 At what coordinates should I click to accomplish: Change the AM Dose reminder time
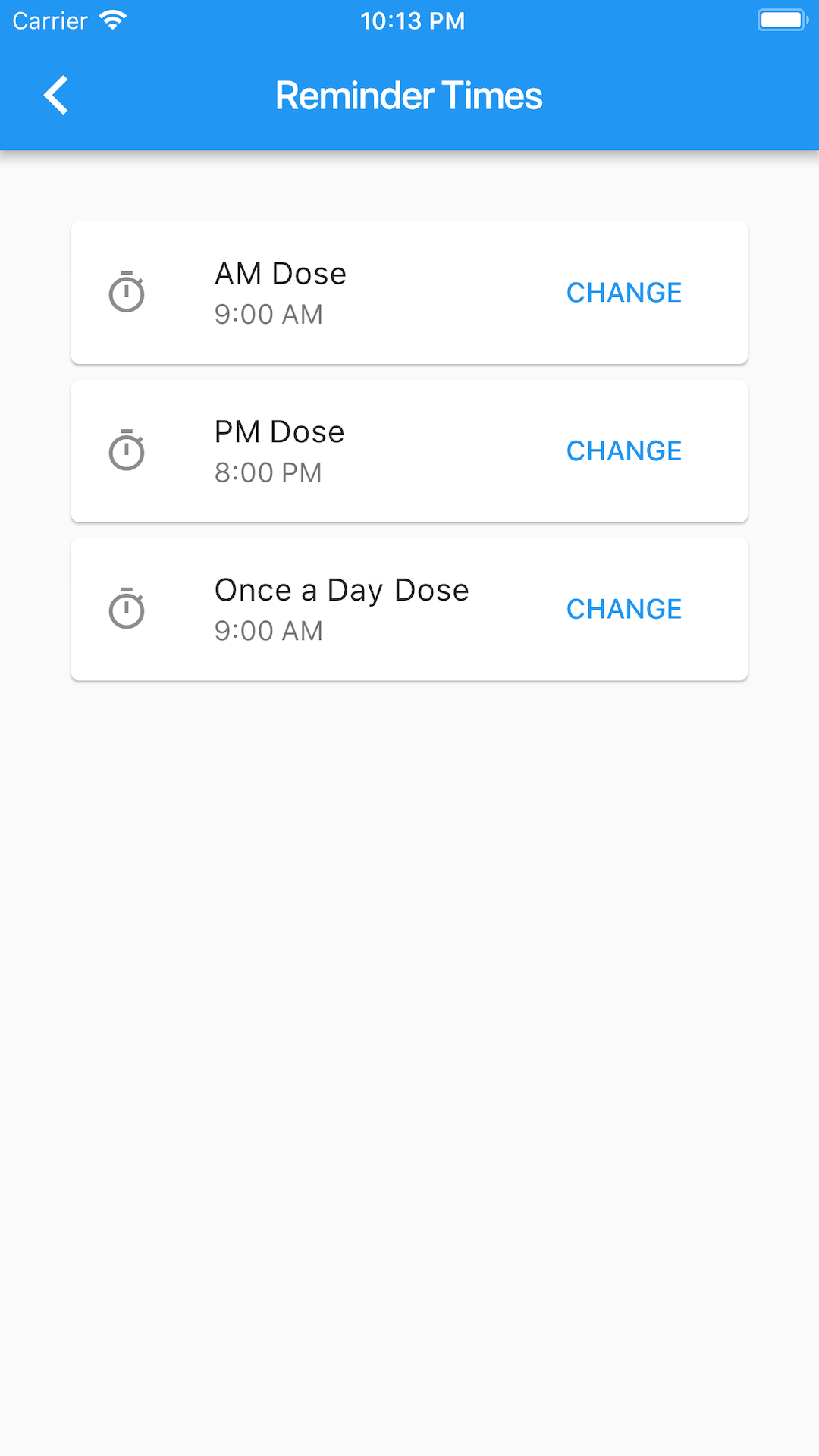pyautogui.click(x=624, y=293)
